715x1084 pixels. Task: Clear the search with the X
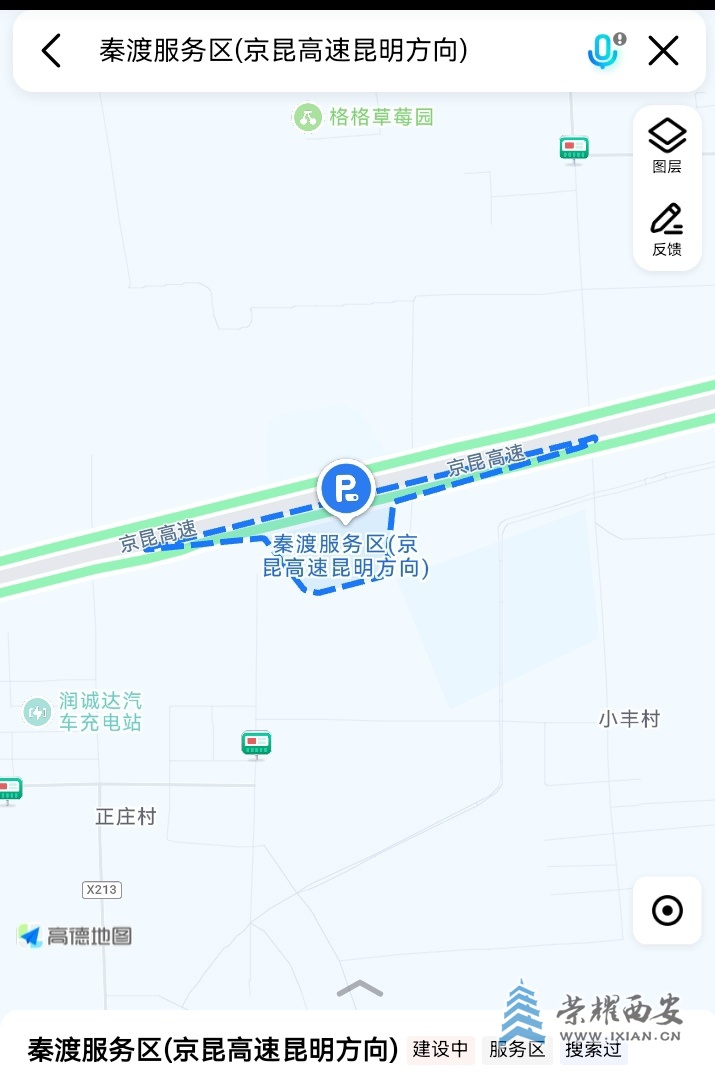click(x=663, y=51)
